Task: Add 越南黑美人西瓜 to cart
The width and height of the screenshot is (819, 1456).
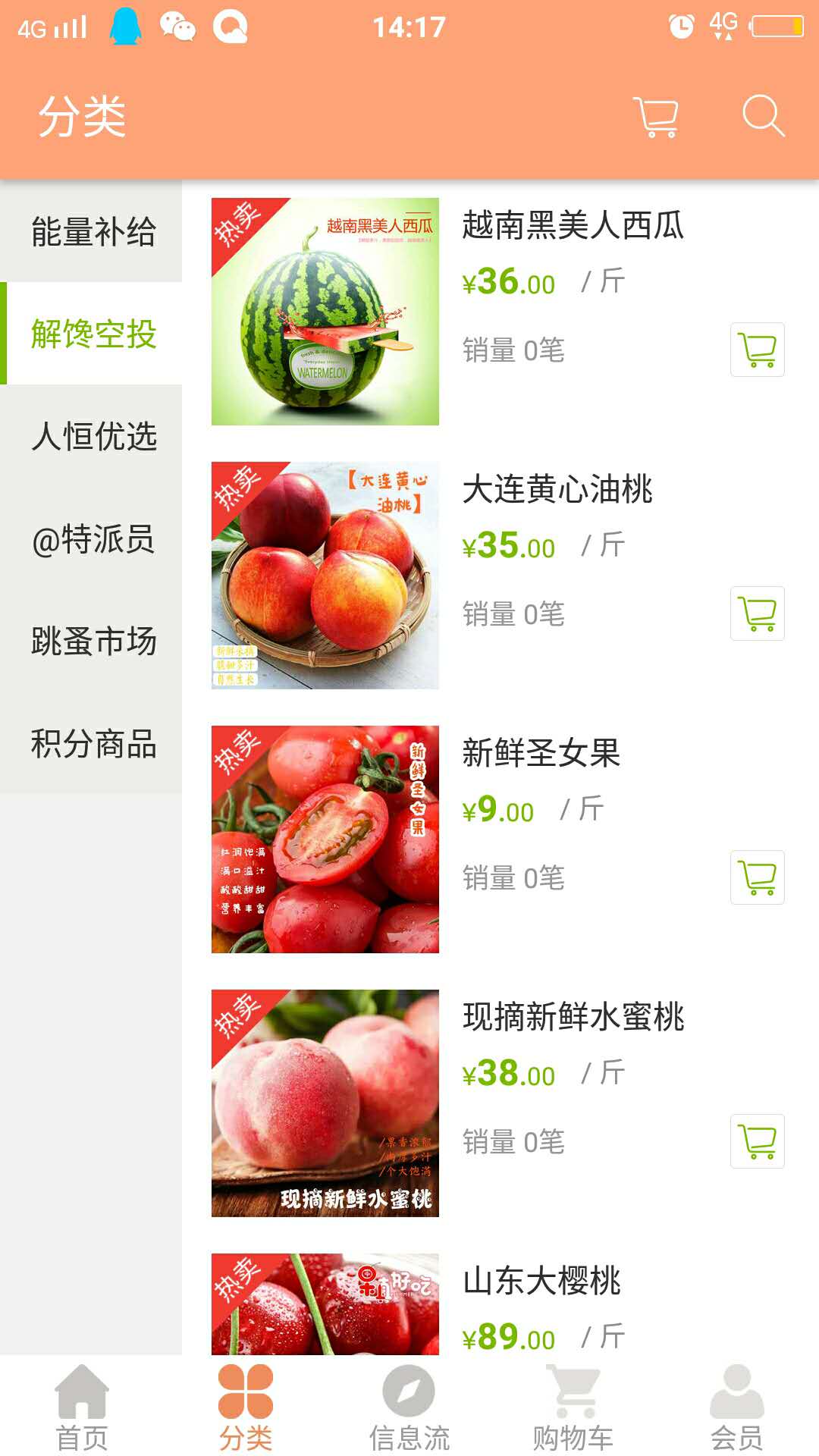Action: pos(757,350)
